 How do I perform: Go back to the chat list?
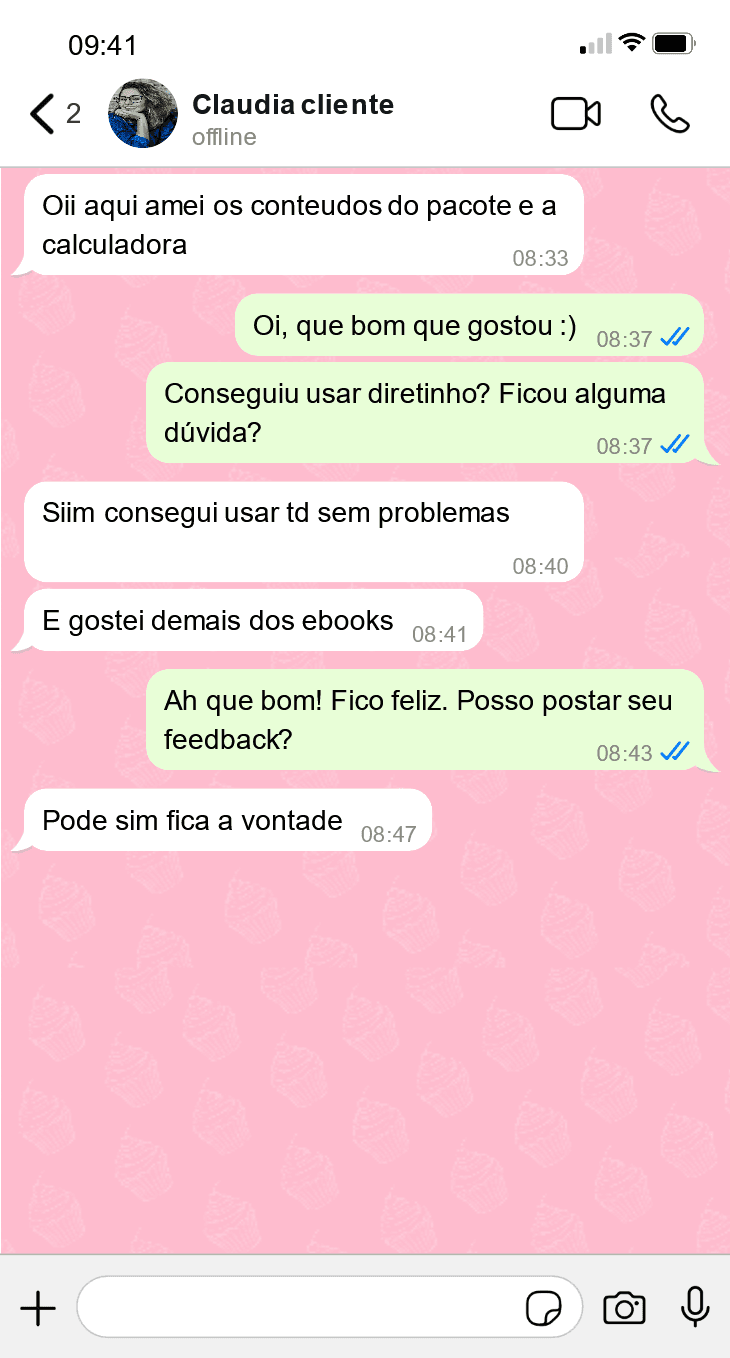tap(43, 114)
